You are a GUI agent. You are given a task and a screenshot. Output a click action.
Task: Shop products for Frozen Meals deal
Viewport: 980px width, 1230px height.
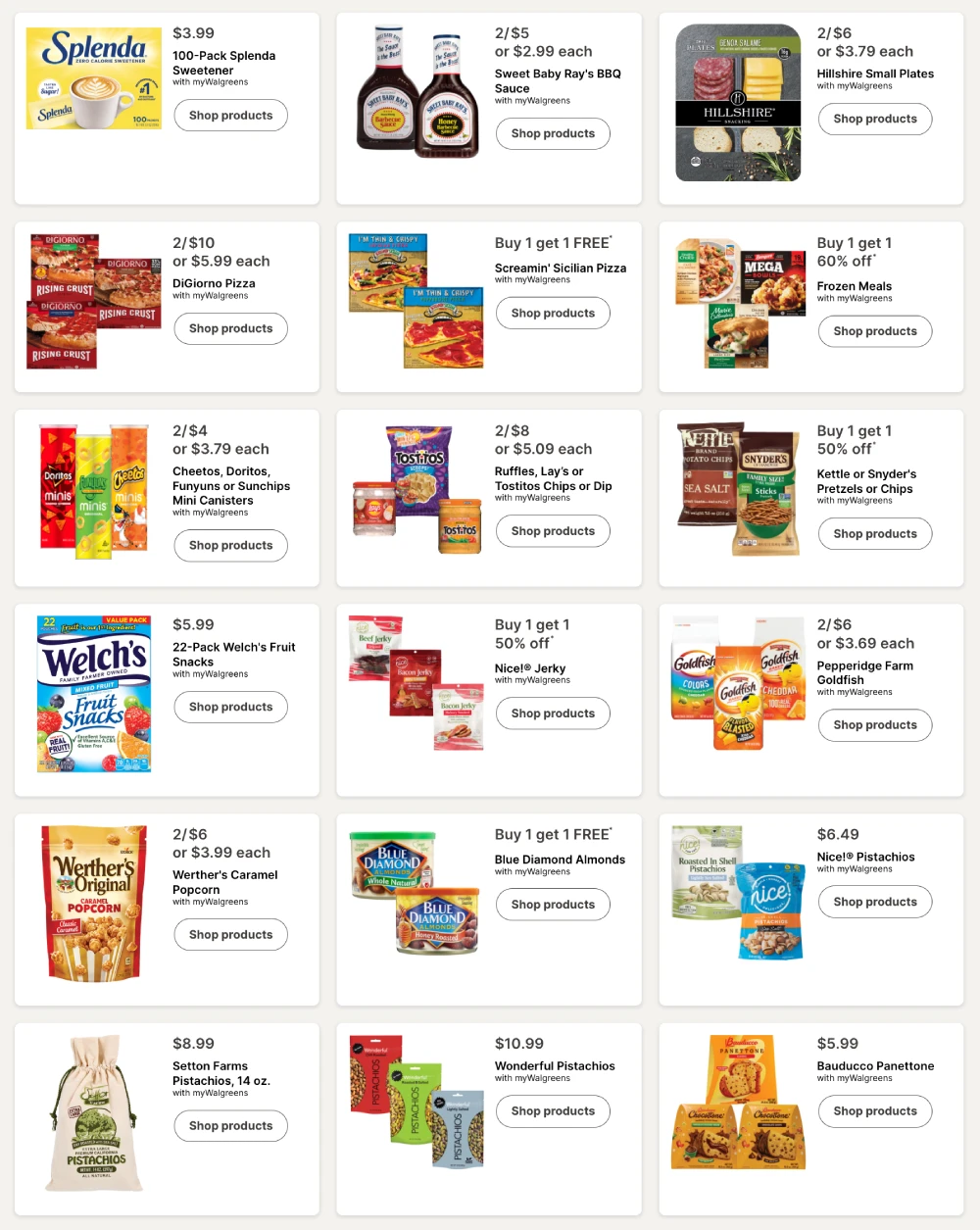tap(874, 331)
